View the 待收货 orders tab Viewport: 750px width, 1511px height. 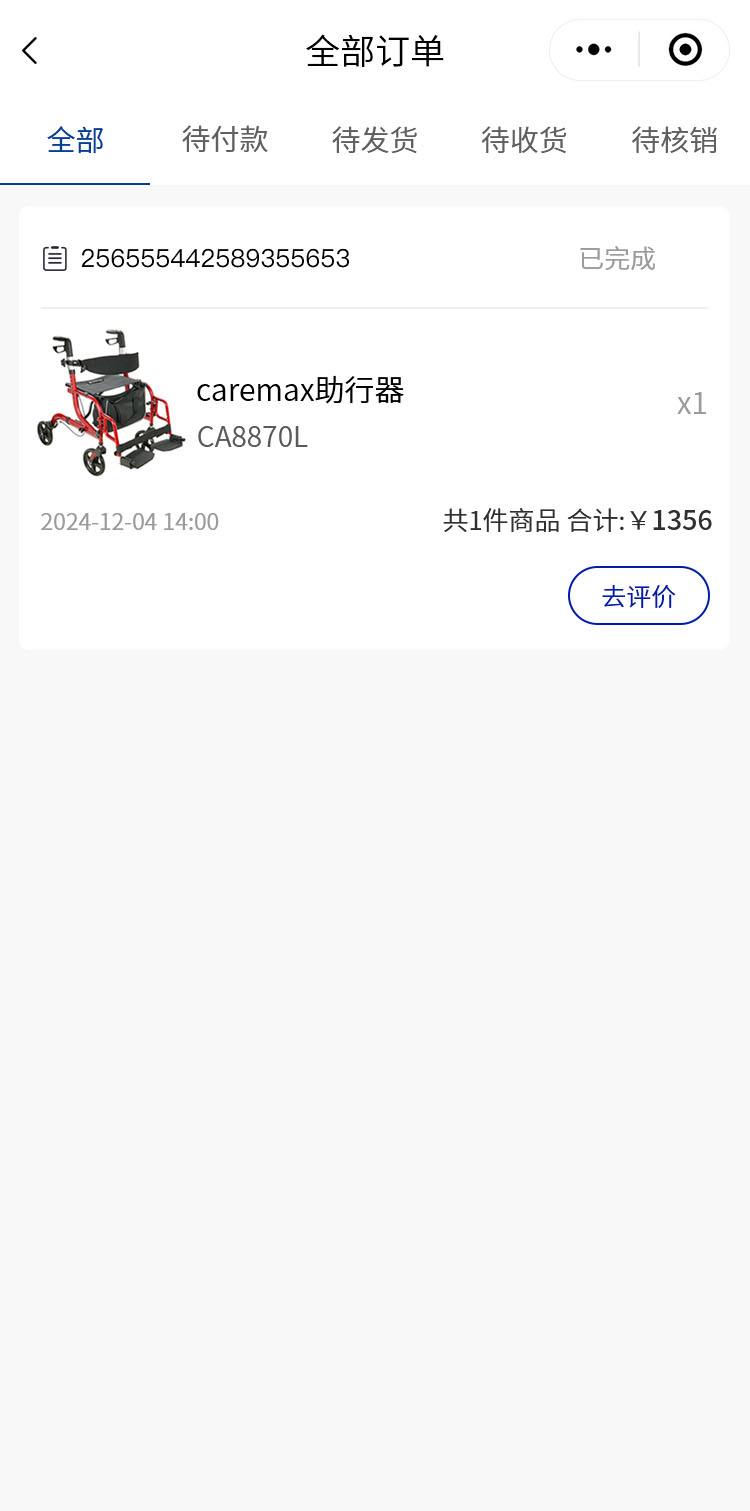tap(524, 140)
